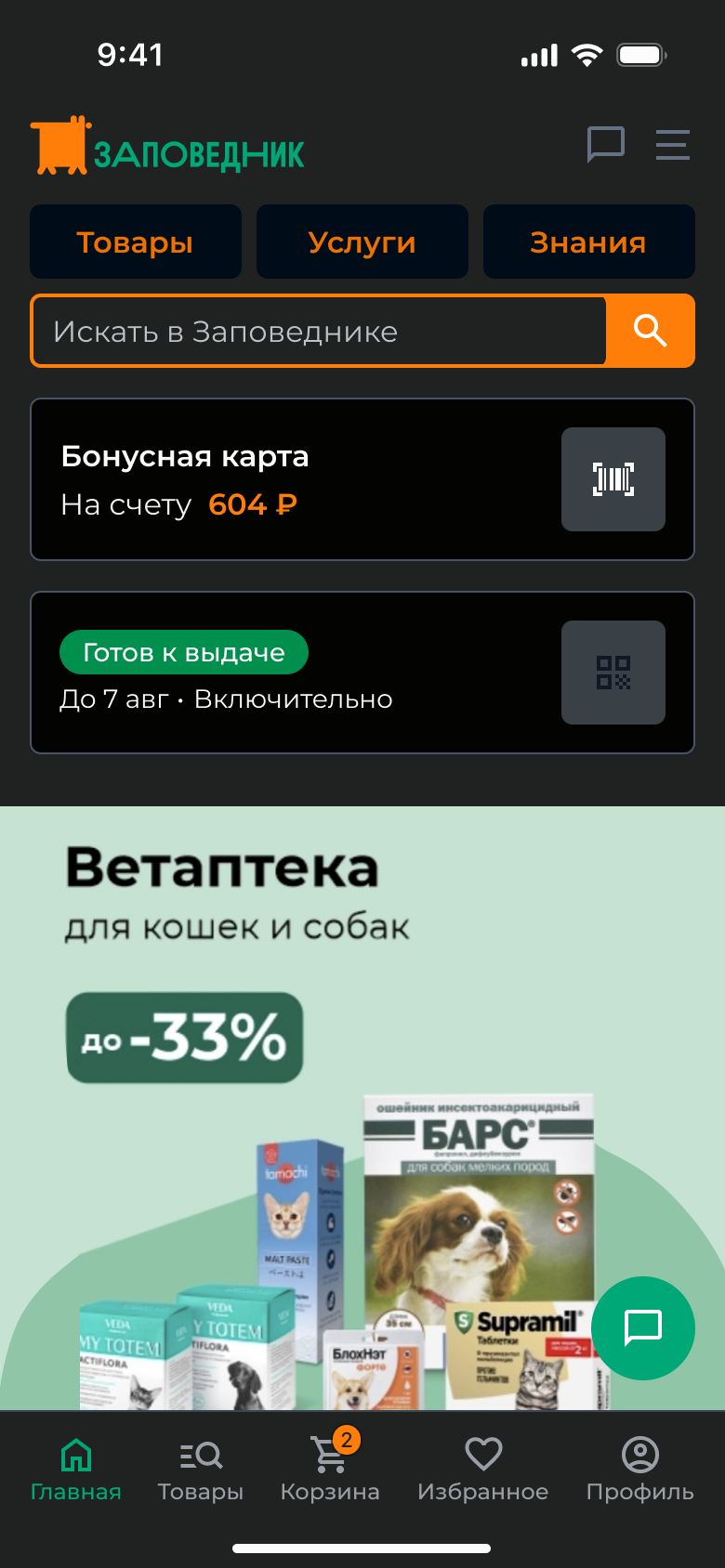Viewport: 725px width, 1568px height.
Task: Tap the Искать в Заповеднике search field
Action: click(x=318, y=332)
